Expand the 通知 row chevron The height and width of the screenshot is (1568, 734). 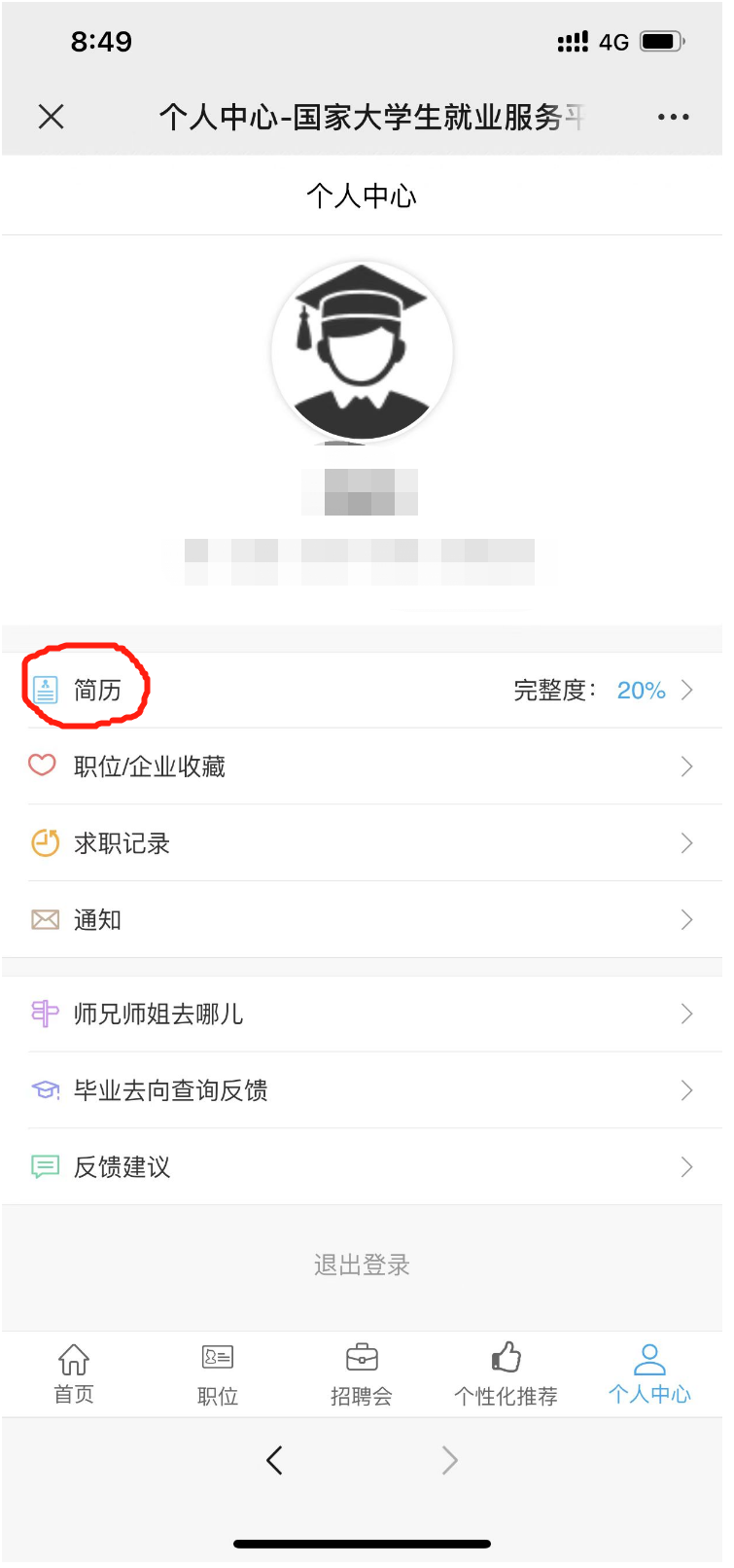(x=689, y=918)
